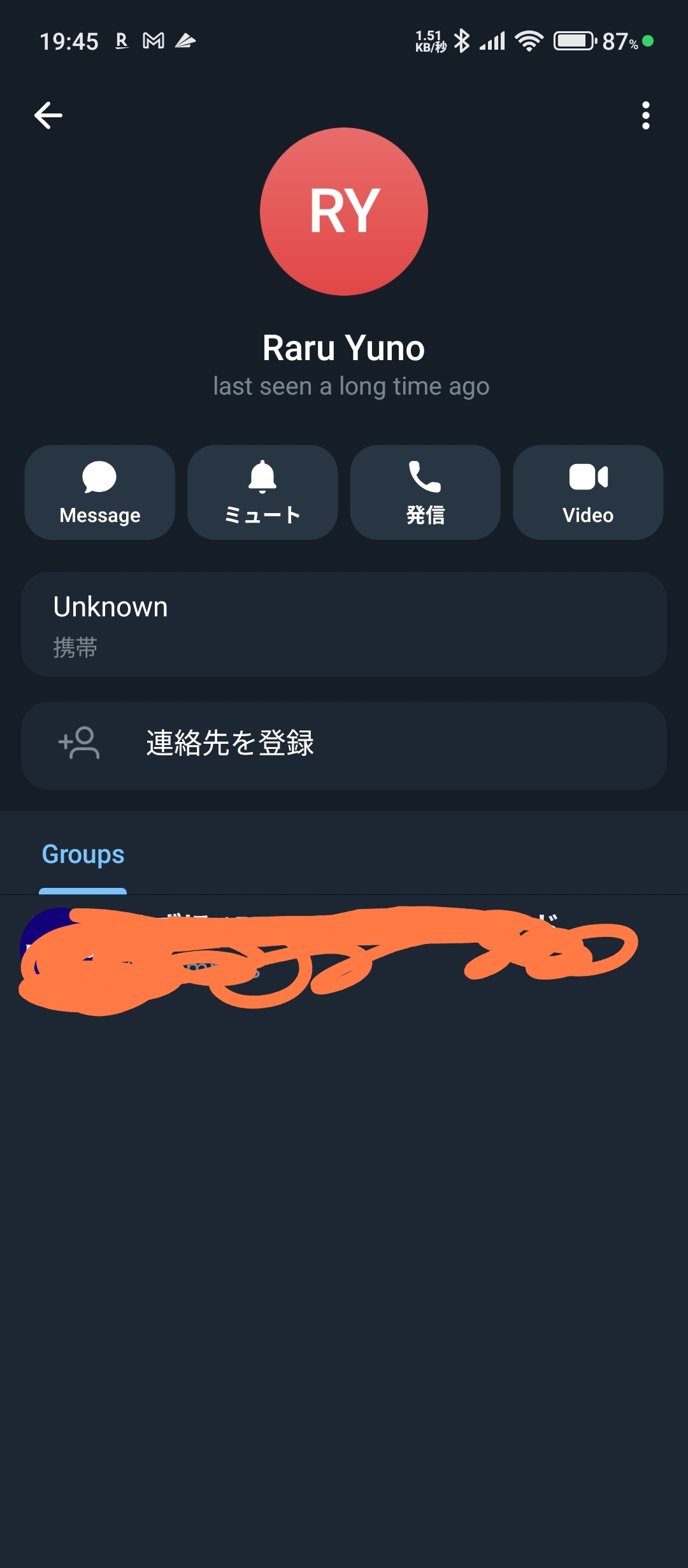Mute notifications with the ミュート button
This screenshot has height=1568, width=688.
click(262, 492)
